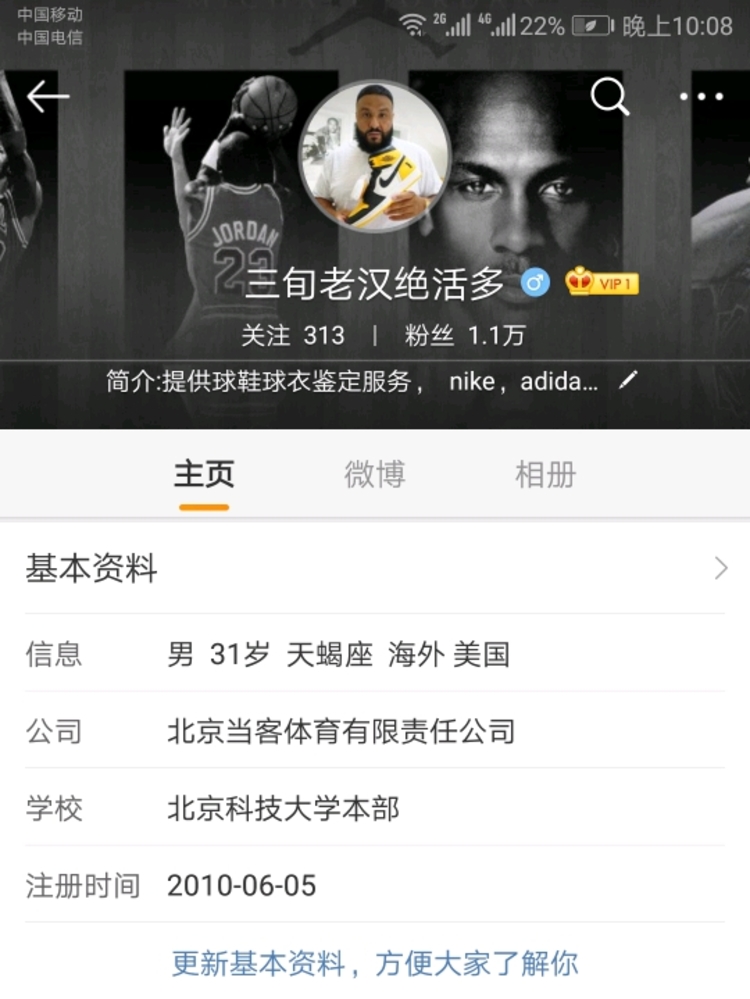This screenshot has width=750, height=999.
Task: Select the 主页 tab
Action: (x=204, y=474)
